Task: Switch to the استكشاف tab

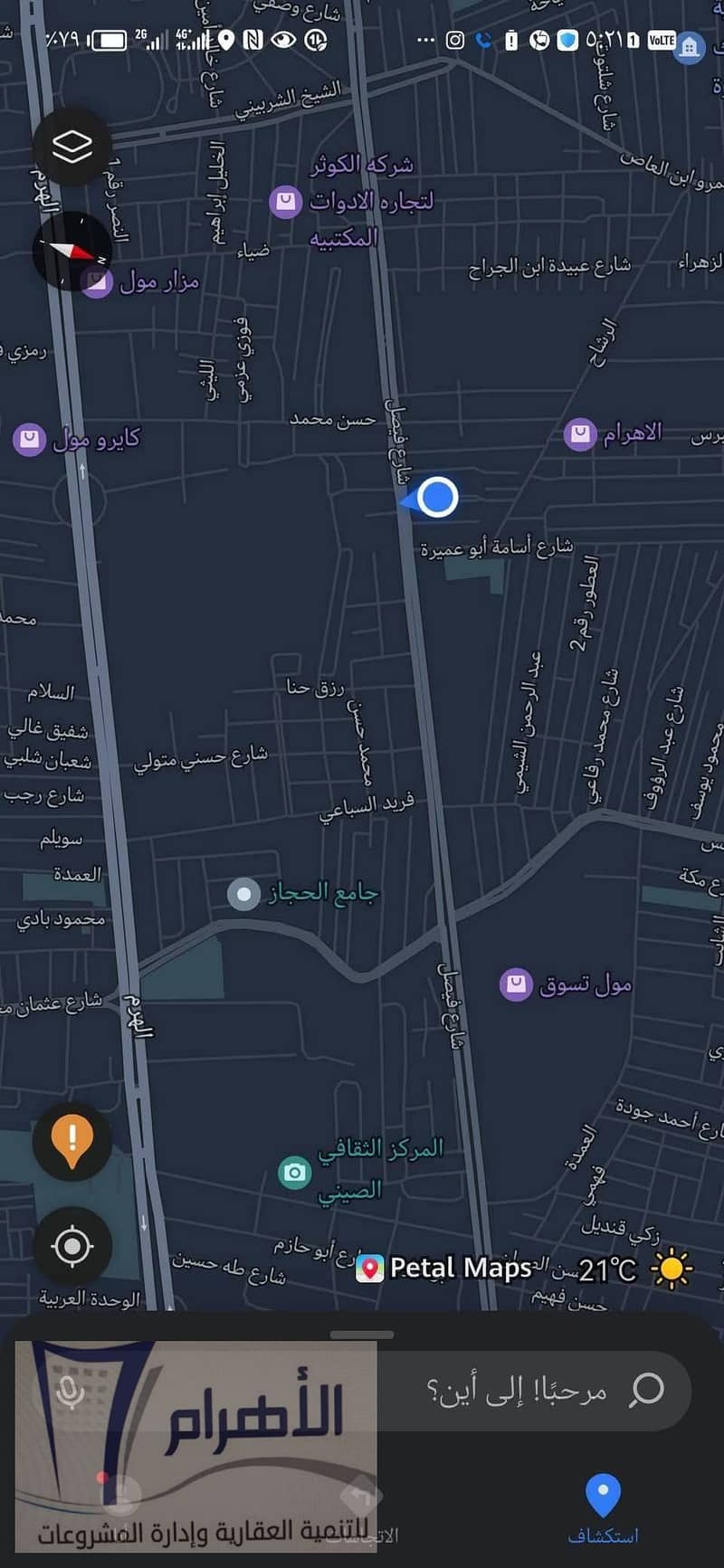Action: [603, 1508]
